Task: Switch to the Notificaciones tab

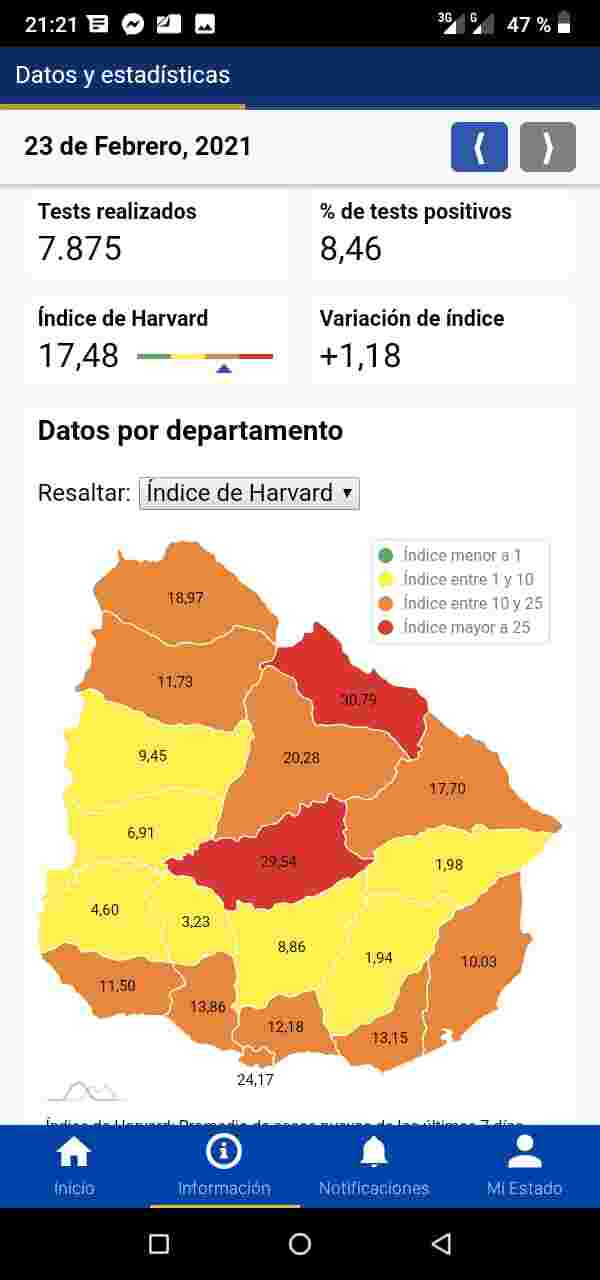Action: (374, 1167)
